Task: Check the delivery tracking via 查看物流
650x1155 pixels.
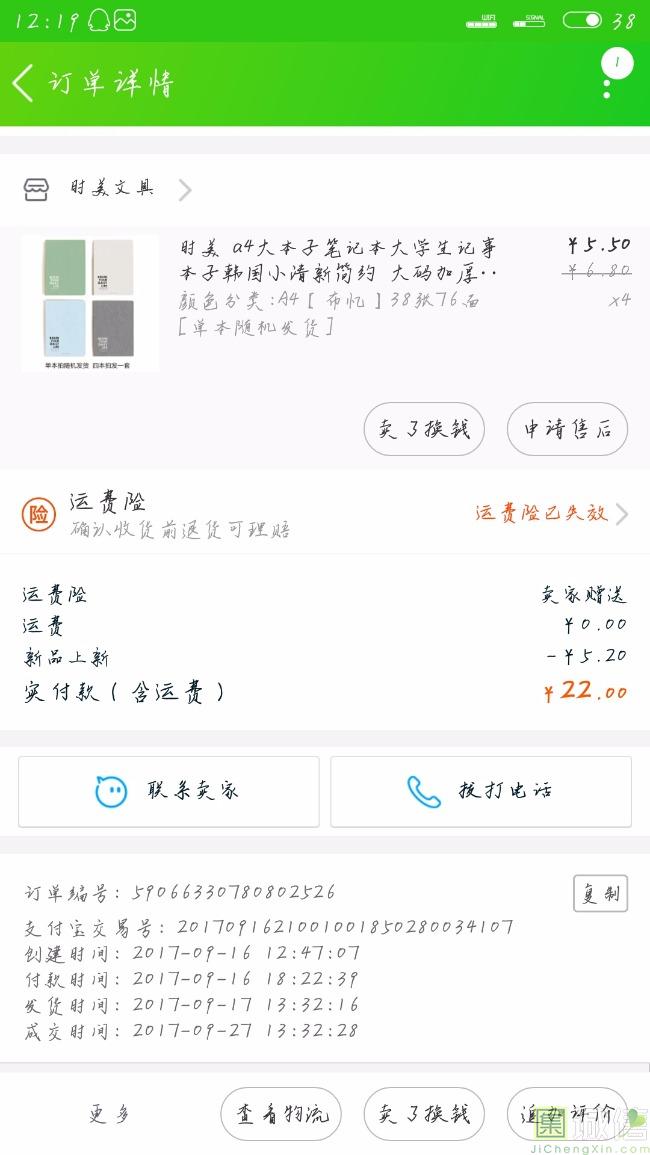Action: pyautogui.click(x=281, y=1114)
